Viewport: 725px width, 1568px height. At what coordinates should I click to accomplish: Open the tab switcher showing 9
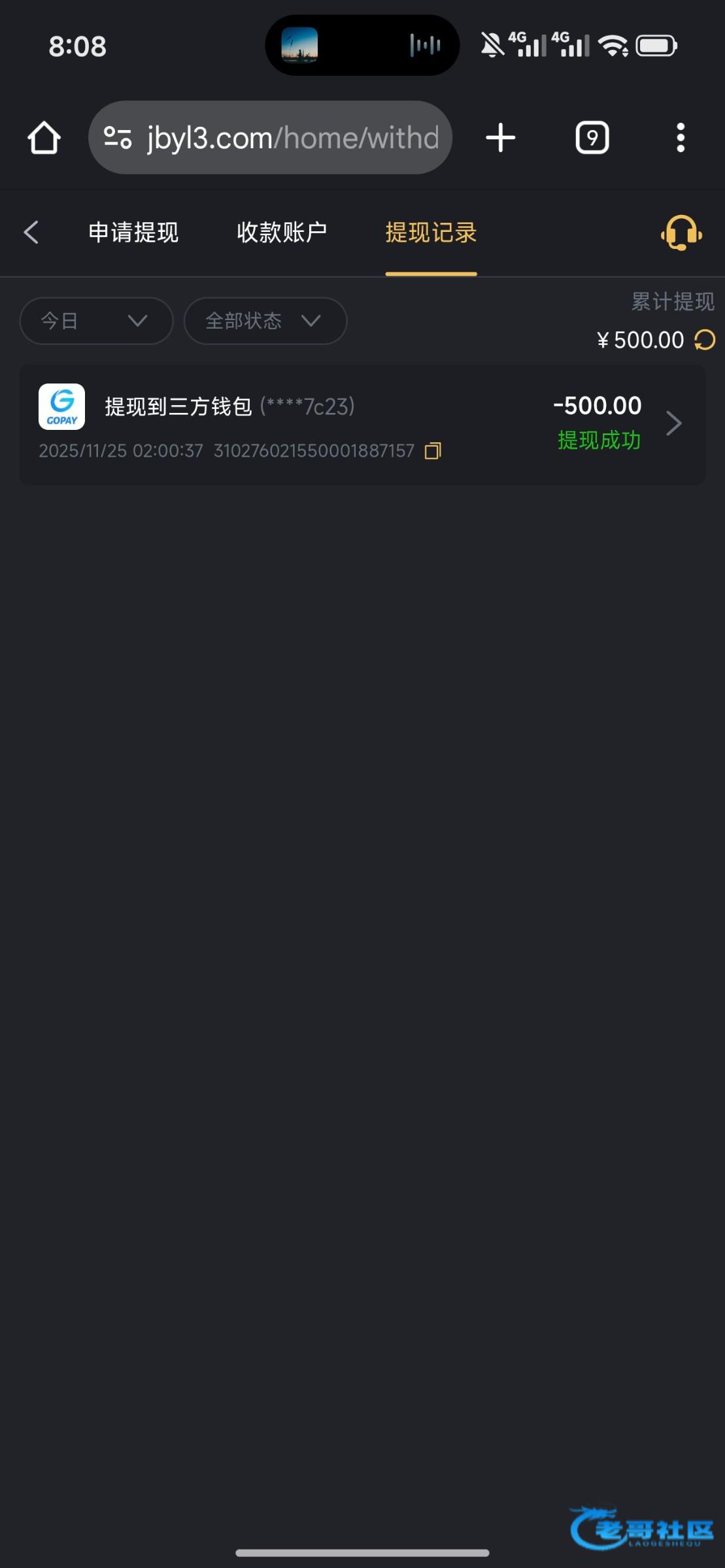click(x=592, y=138)
